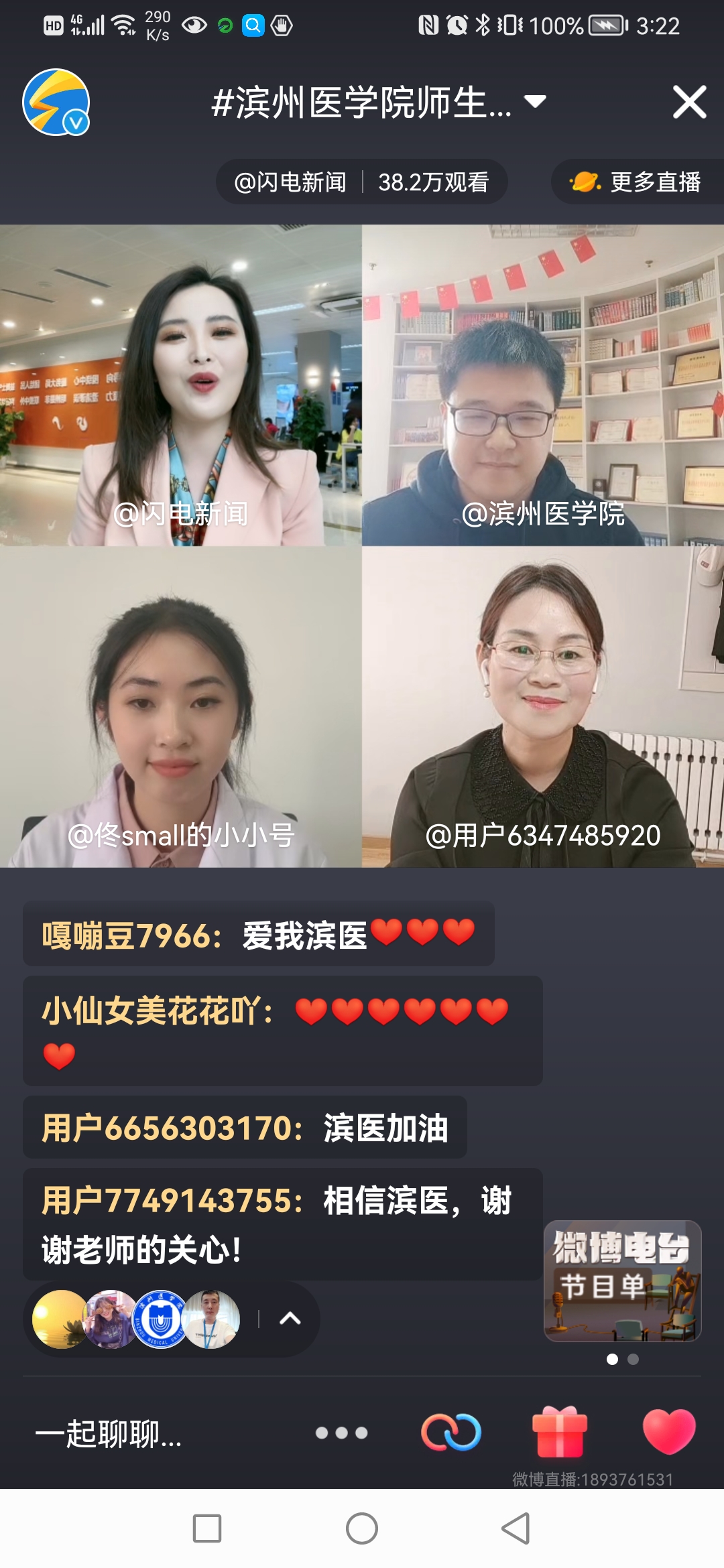Screen dimensions: 724x1568
Task: Open the 微博电台 节目单 program list card
Action: click(x=622, y=1281)
